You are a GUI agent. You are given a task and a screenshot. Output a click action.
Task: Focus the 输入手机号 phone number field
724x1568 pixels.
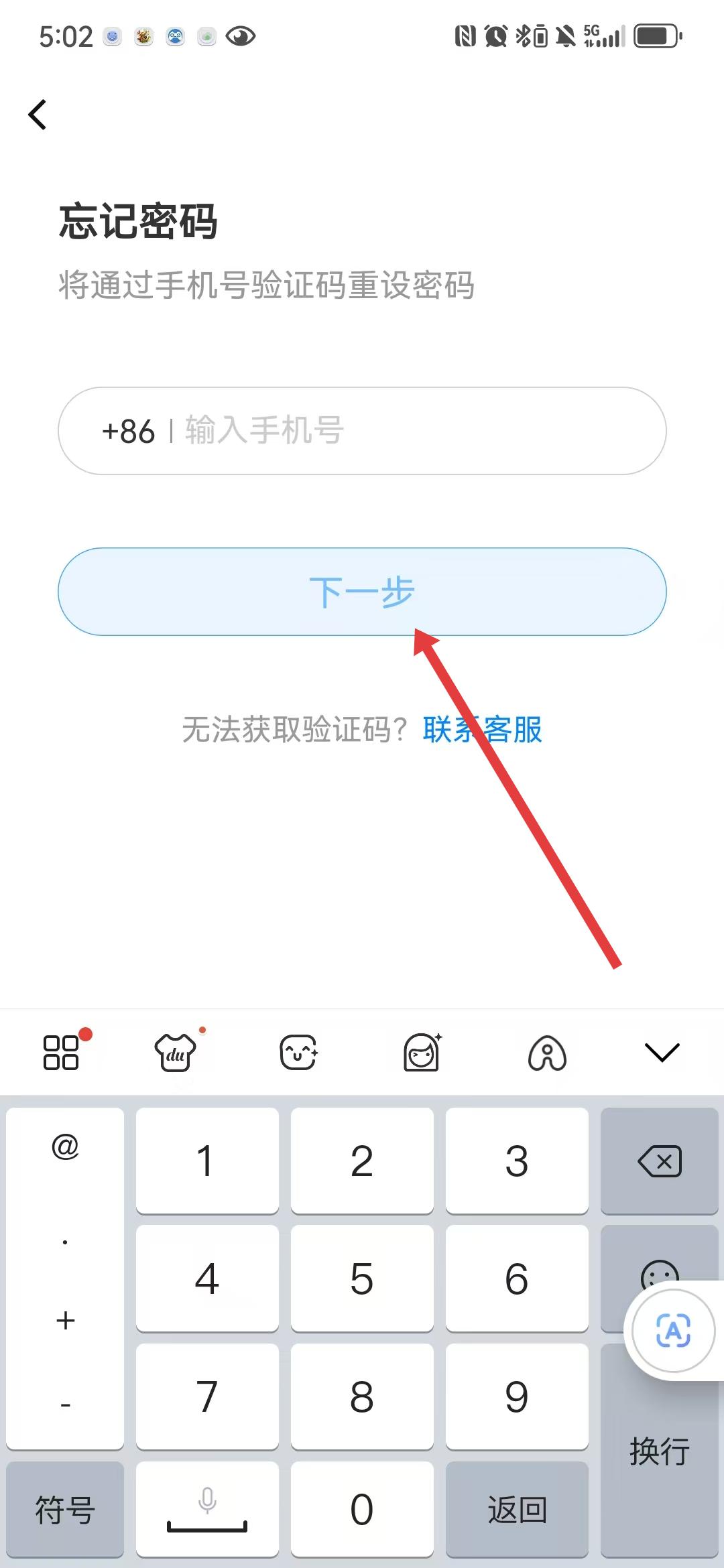pos(402,431)
